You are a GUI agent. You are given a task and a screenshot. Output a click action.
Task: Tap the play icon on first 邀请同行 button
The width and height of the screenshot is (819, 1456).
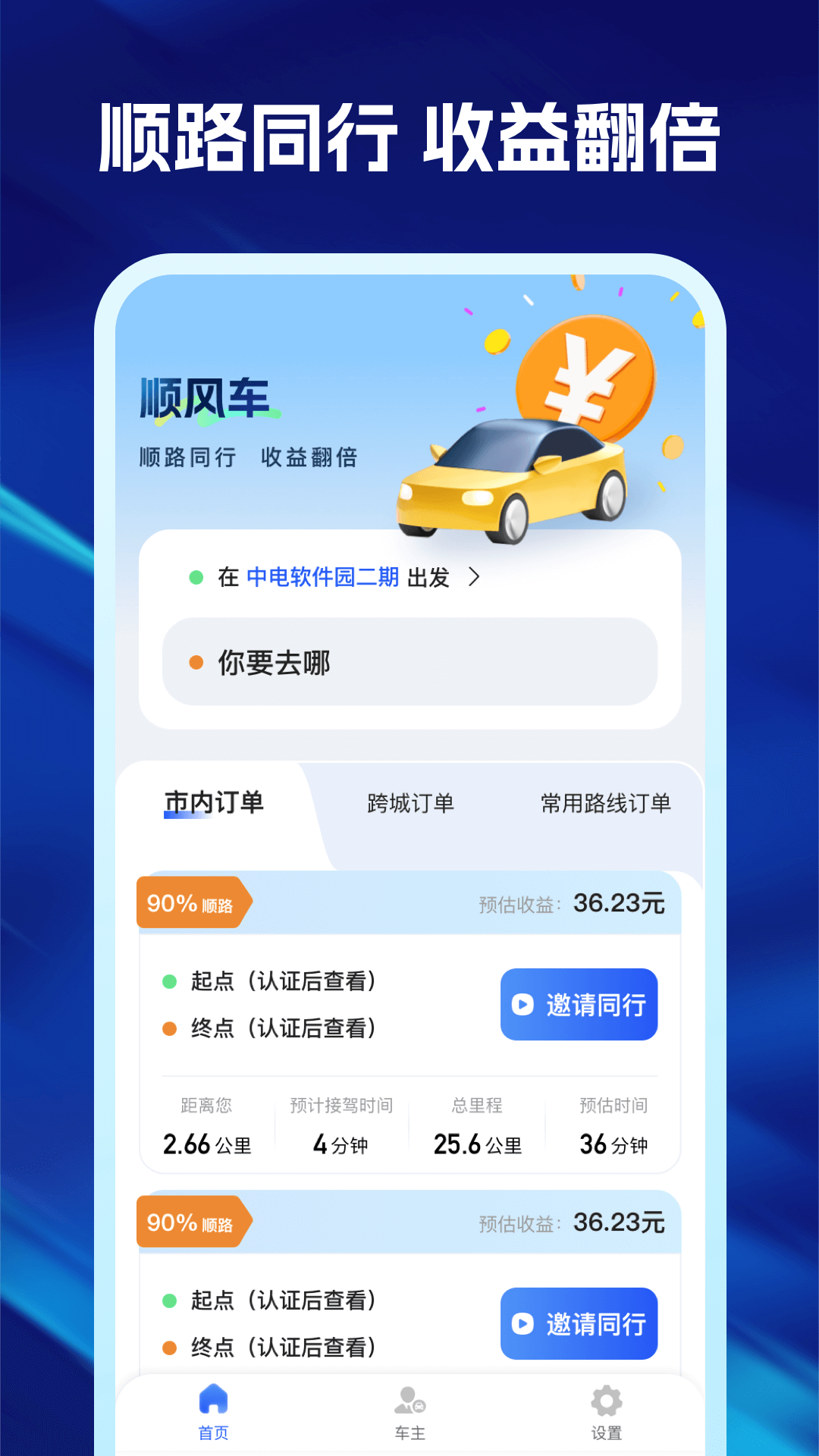click(x=525, y=1005)
